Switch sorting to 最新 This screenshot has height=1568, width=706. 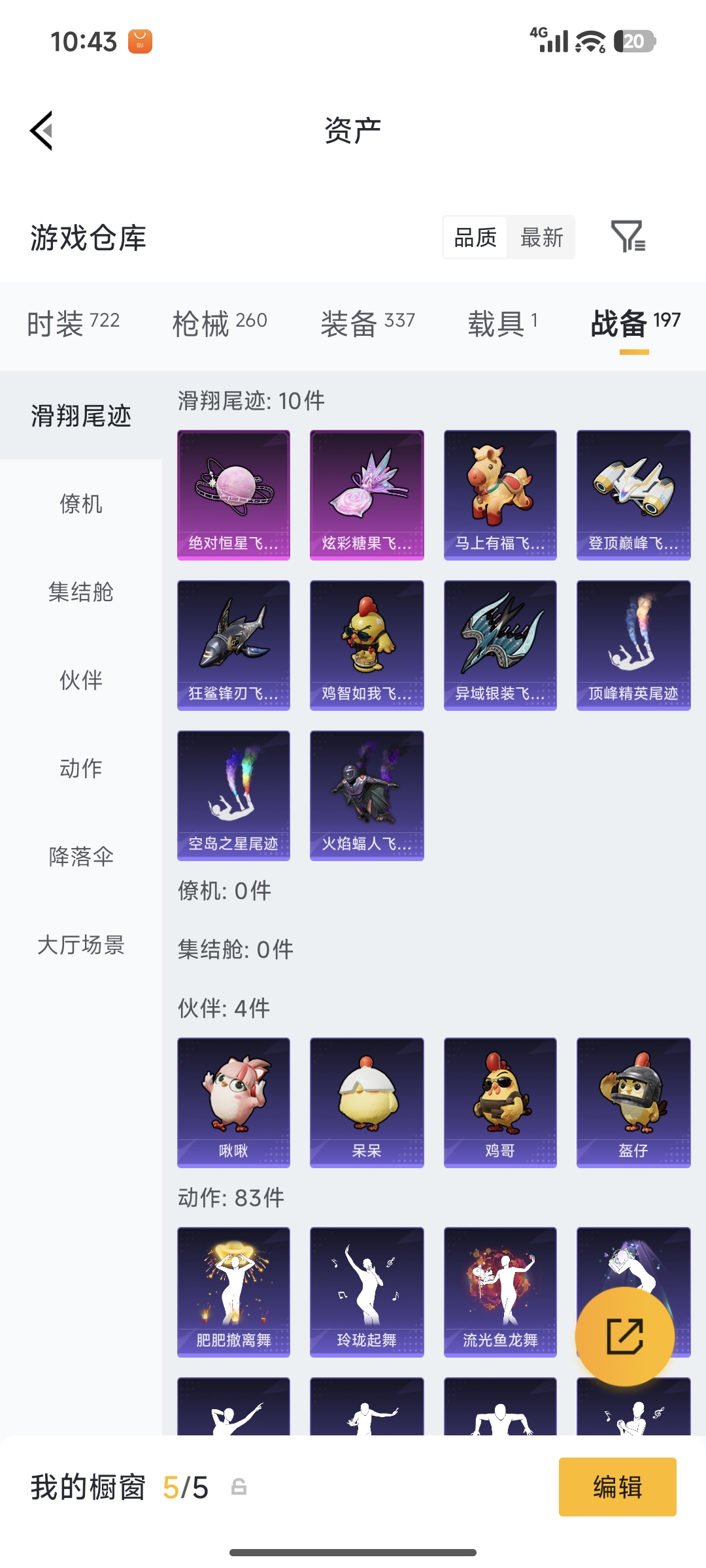542,238
